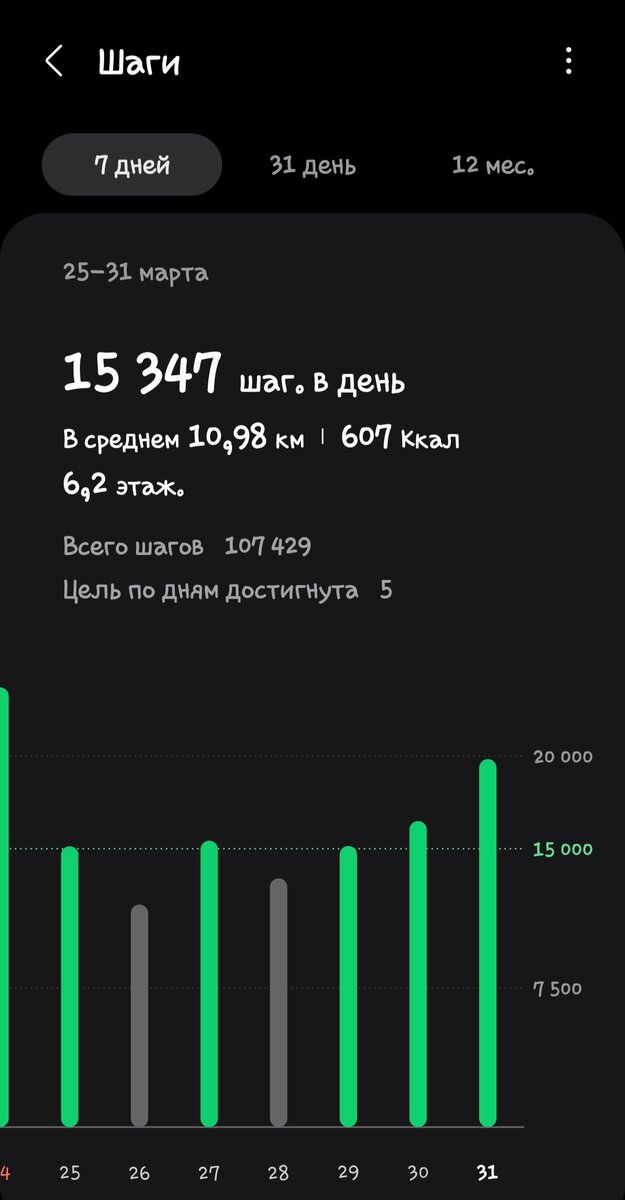Switch to the 12 мес. tab
The height and width of the screenshot is (1200, 625).
[x=493, y=165]
